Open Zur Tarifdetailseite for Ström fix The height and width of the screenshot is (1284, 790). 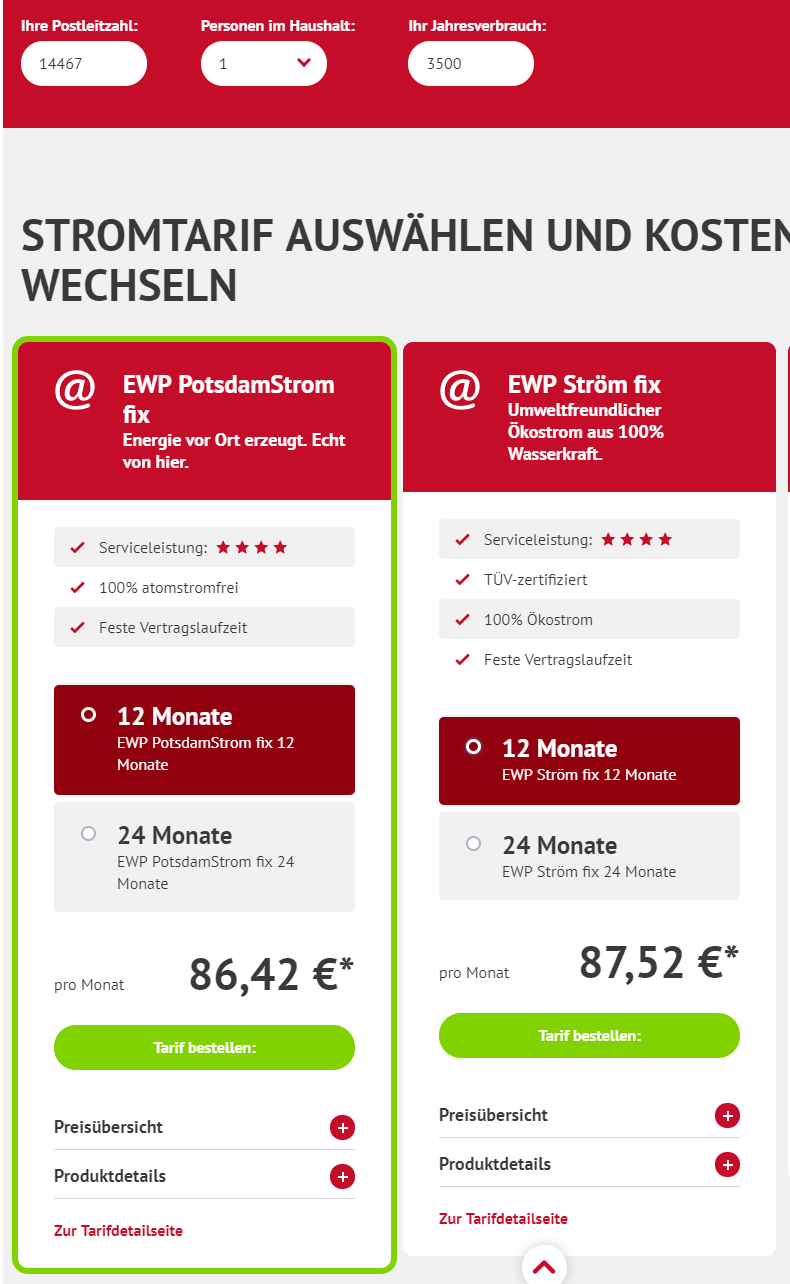[503, 1219]
